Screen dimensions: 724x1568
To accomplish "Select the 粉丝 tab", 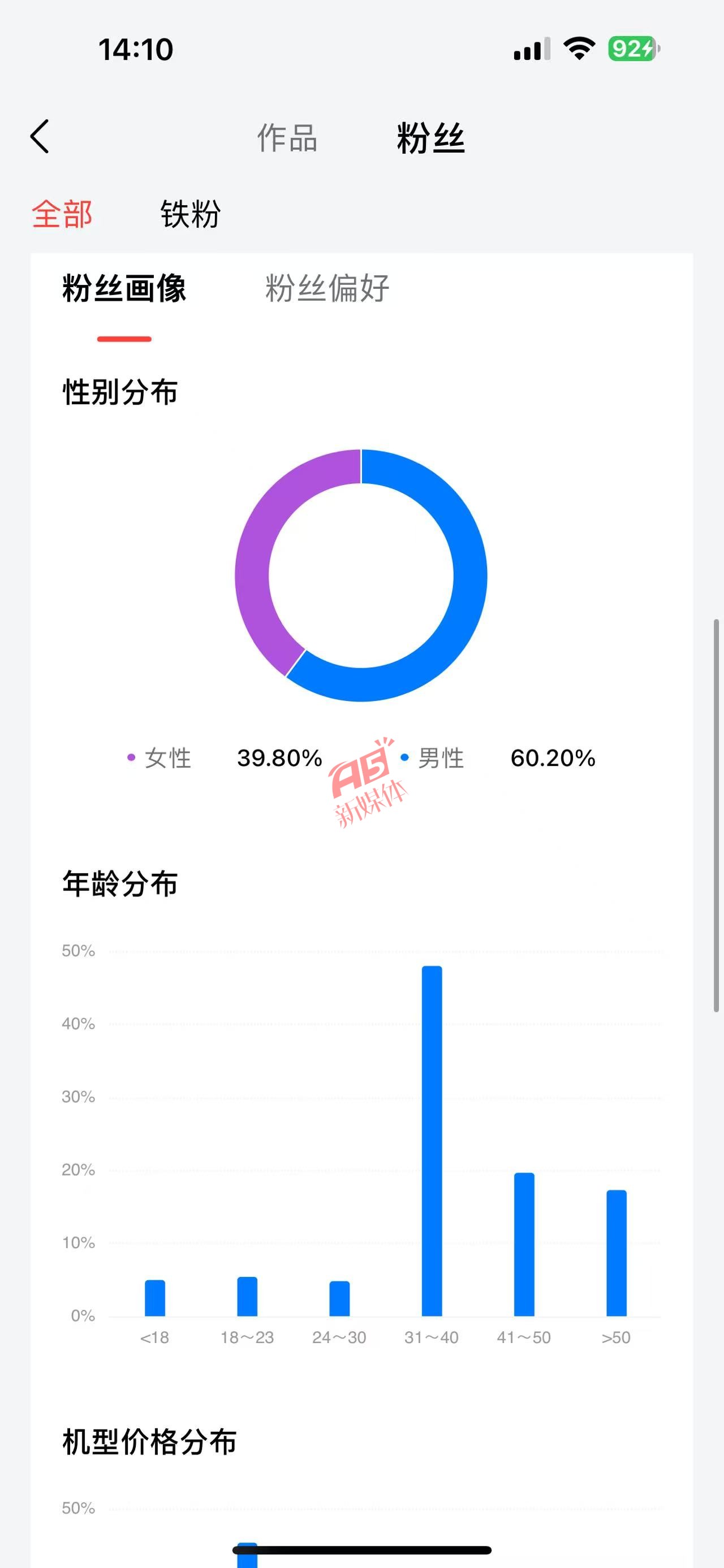I will click(430, 137).
